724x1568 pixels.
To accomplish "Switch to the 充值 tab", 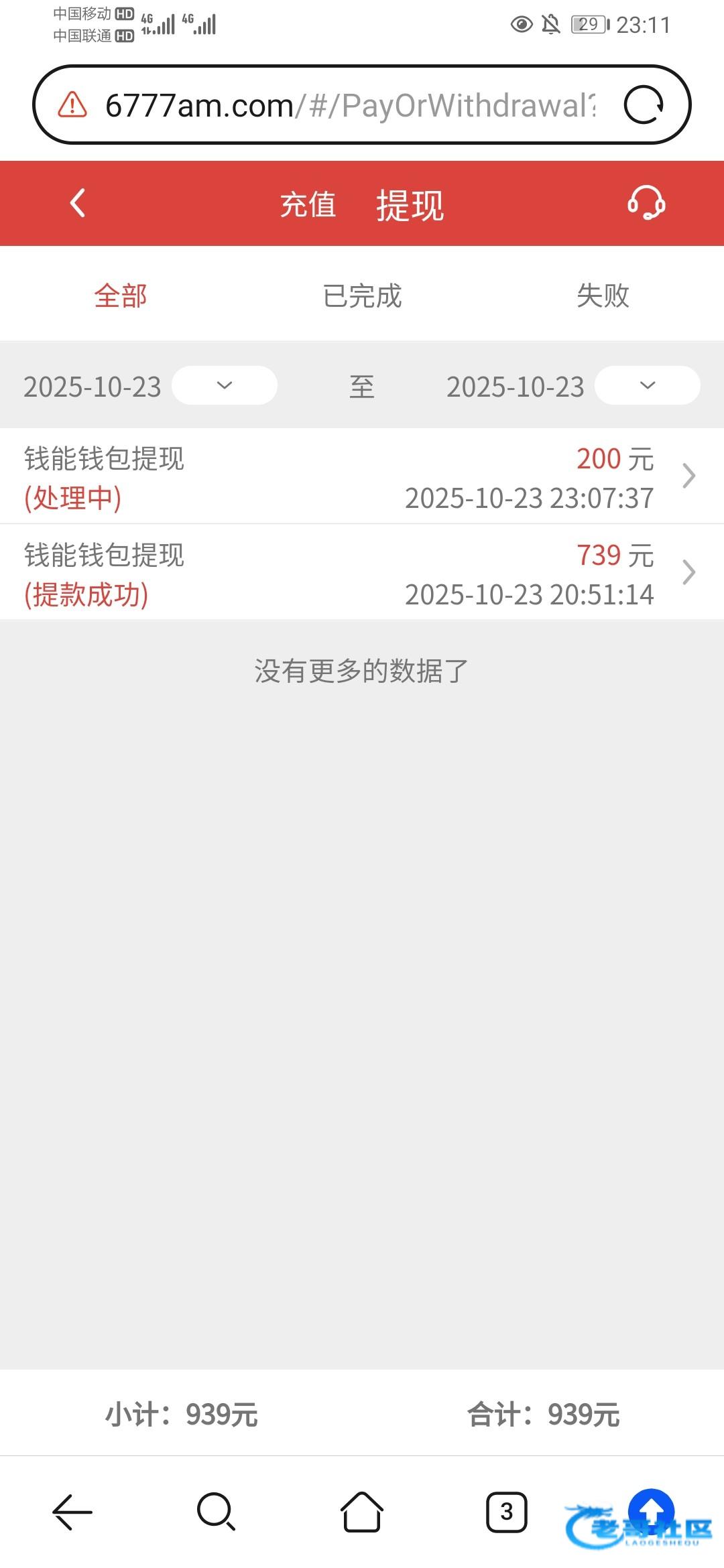I will pyautogui.click(x=308, y=204).
